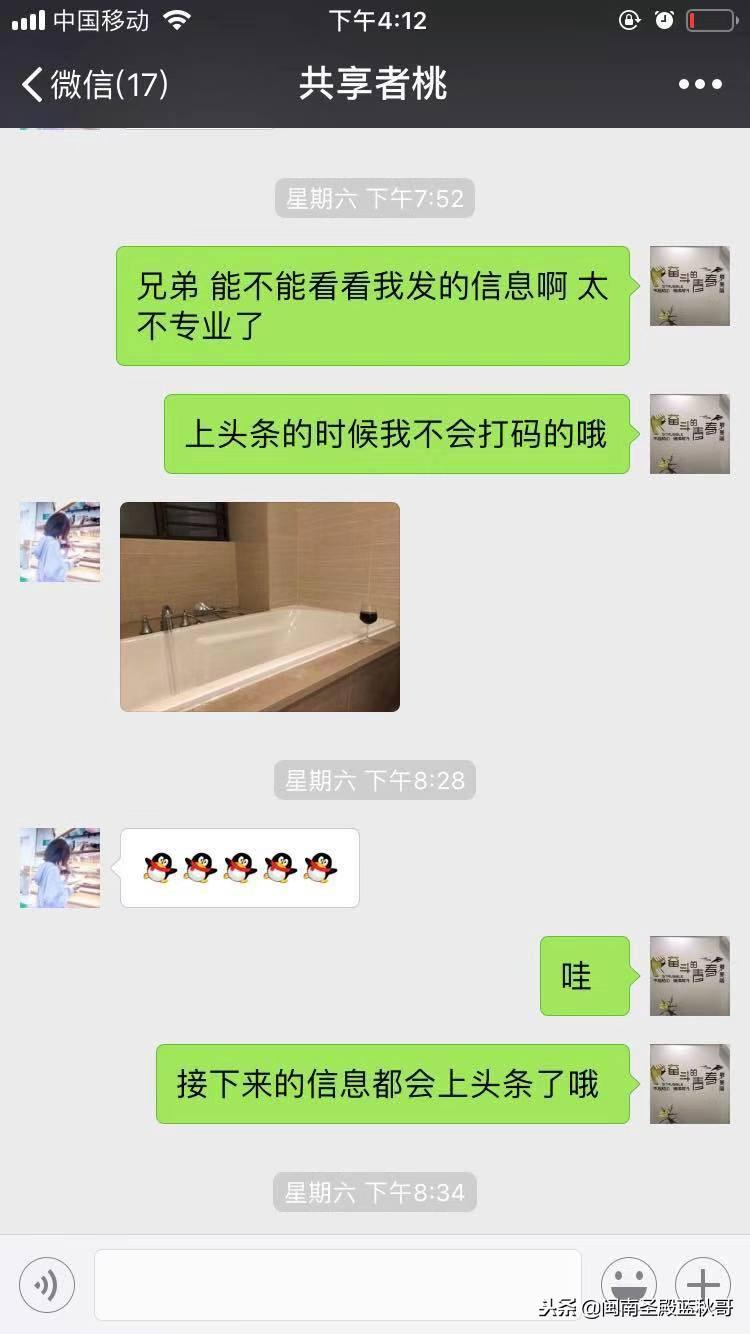View the contact's avatar beside bathtub photo
The image size is (750, 1334).
click(60, 542)
